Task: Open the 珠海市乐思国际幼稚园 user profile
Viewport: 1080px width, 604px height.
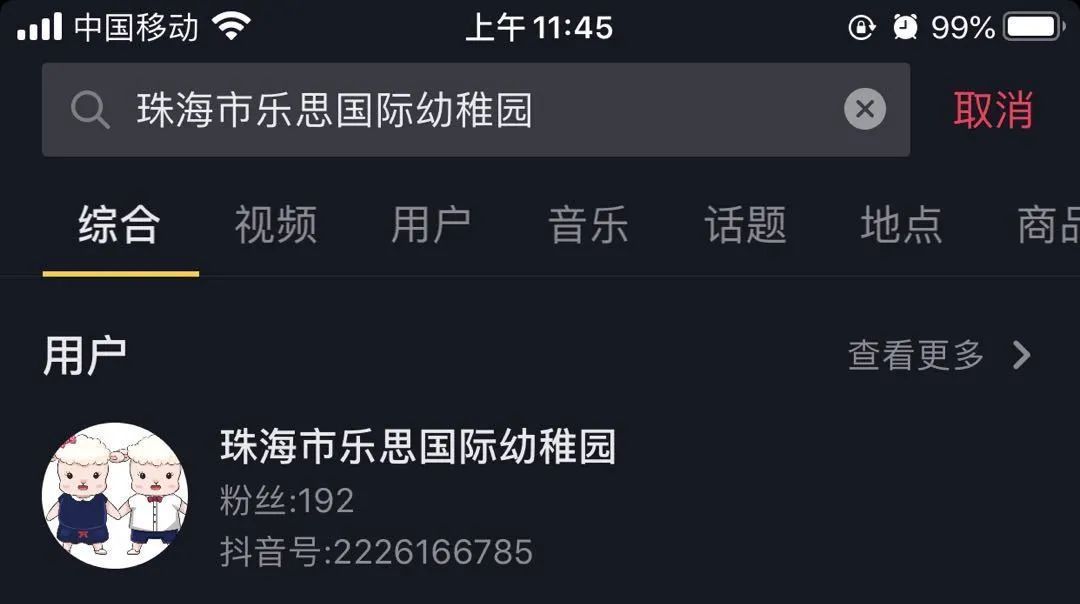Action: pyautogui.click(x=416, y=448)
